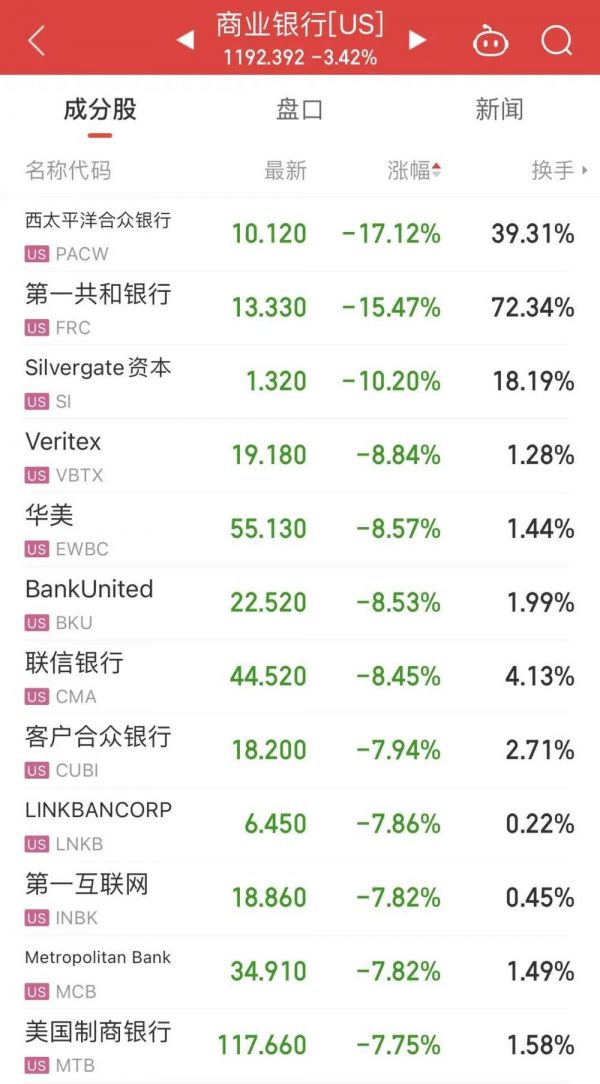
Task: Select the 成分股 tab
Action: (99, 110)
